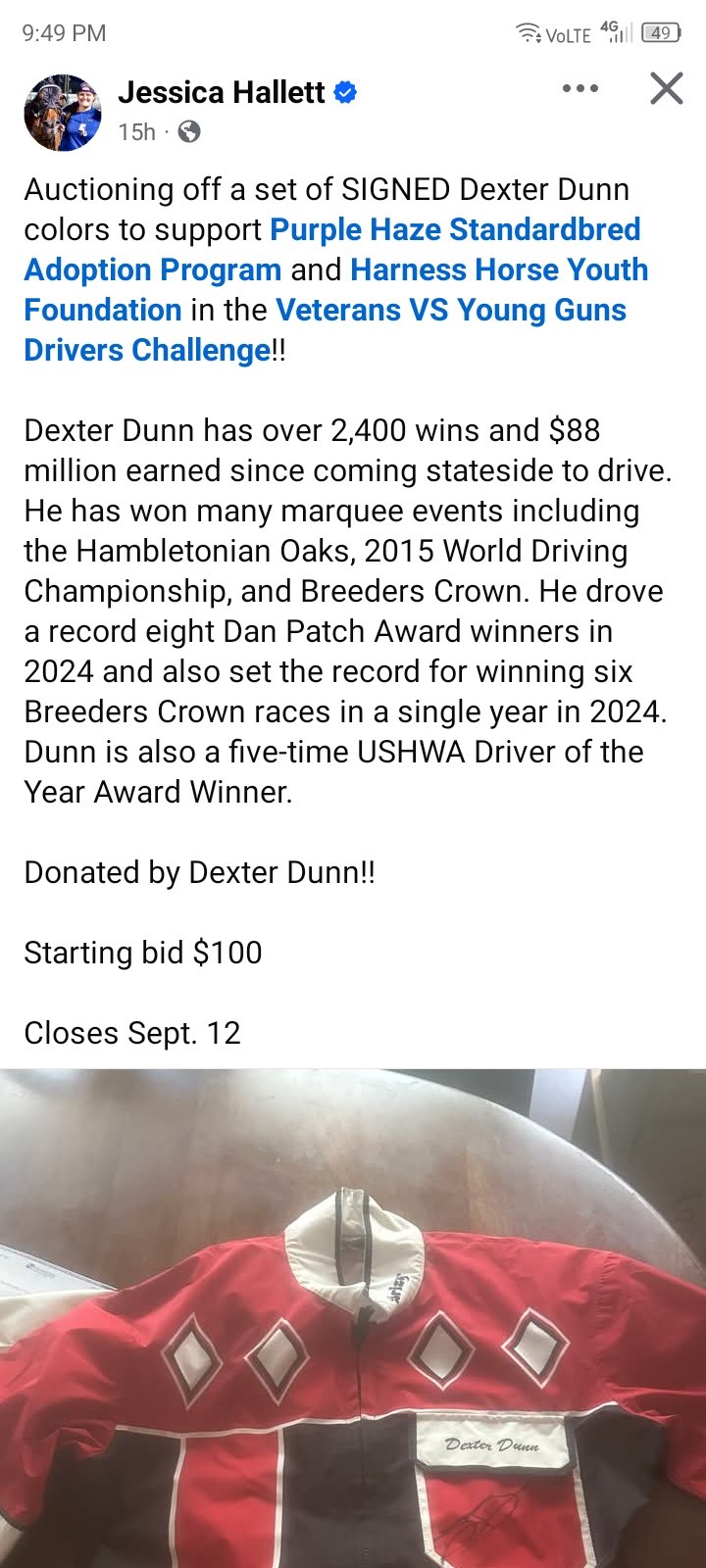
Task: Open Veterans VS Young Guns Drivers Challenge link
Action: [x=325, y=329]
